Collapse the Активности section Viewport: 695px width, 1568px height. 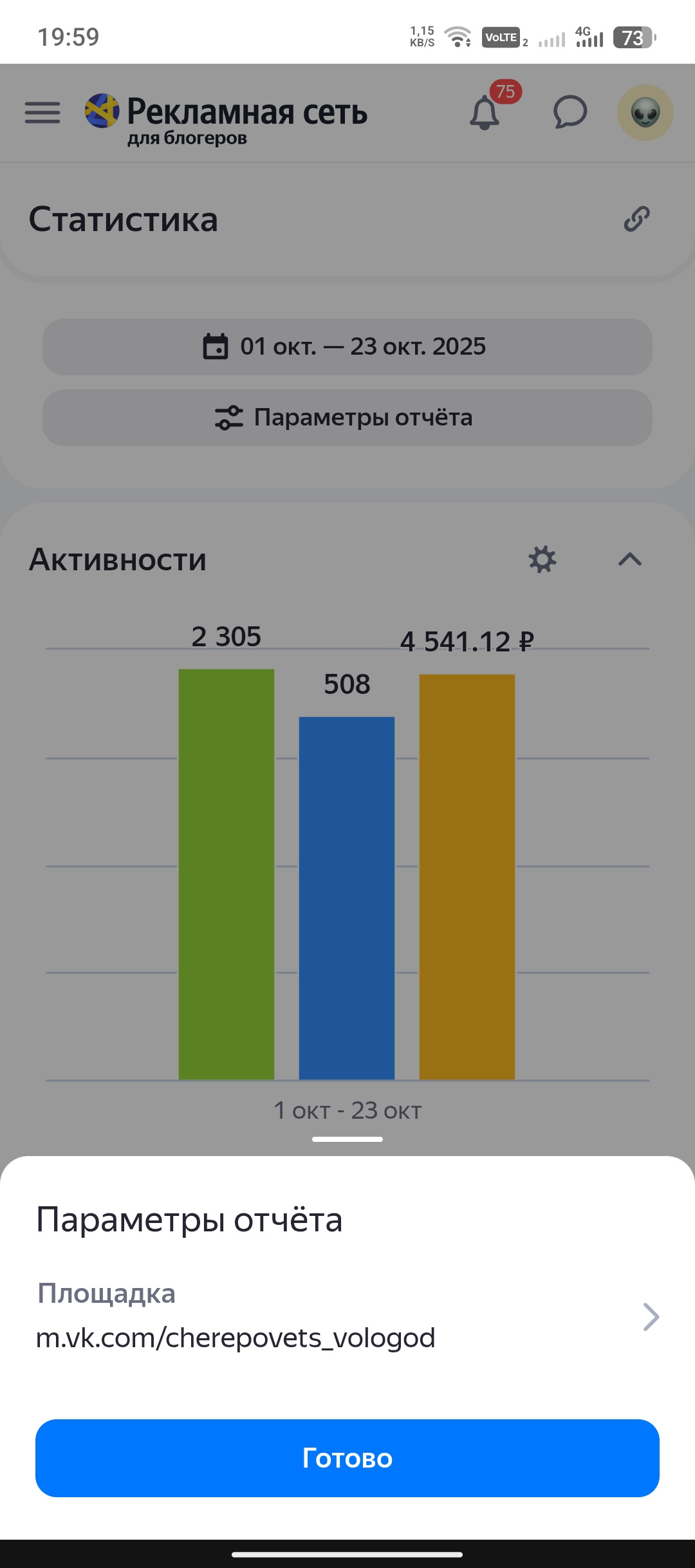pyautogui.click(x=629, y=559)
